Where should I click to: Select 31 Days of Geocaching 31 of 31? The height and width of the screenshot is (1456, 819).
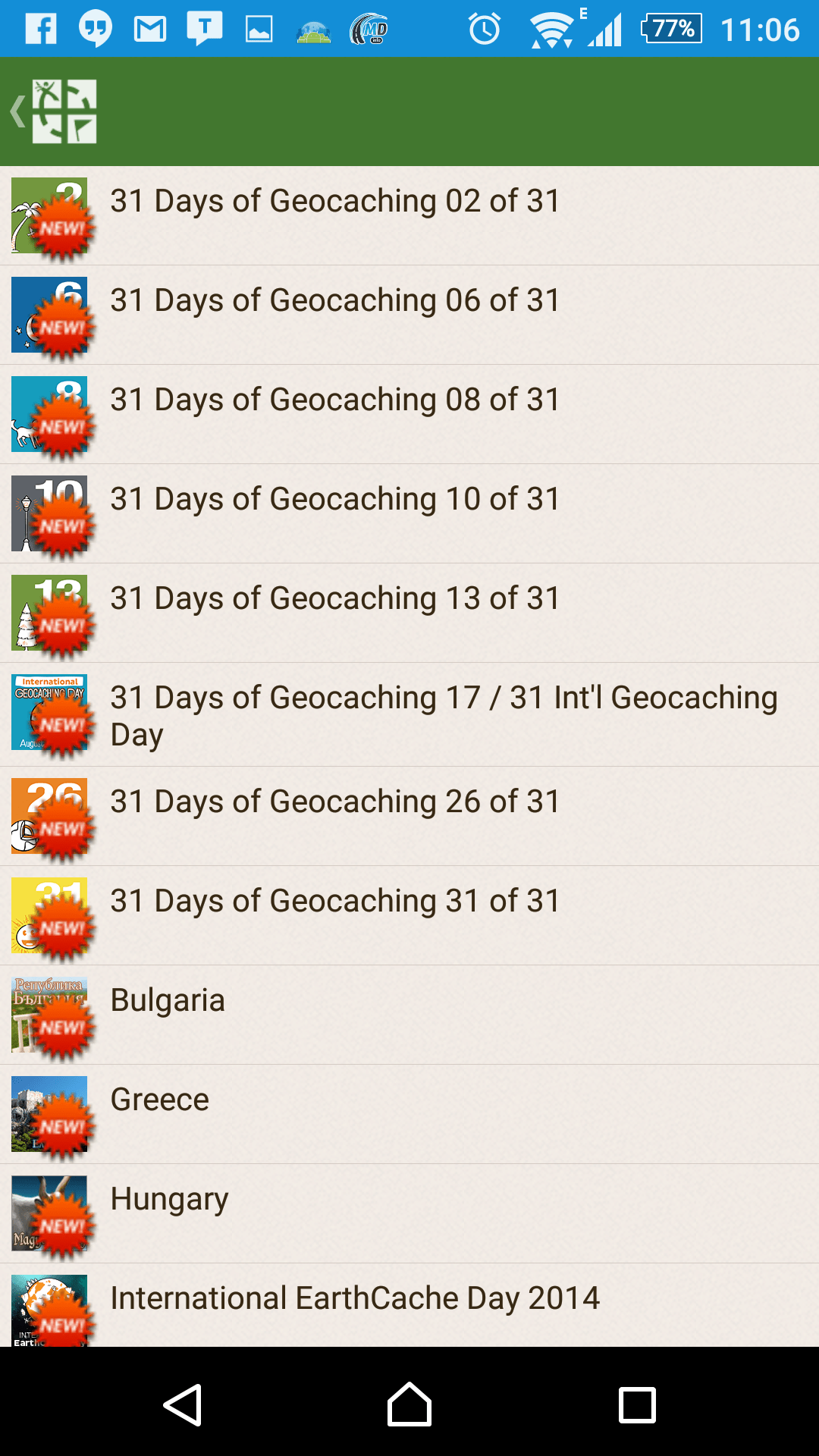(x=409, y=915)
